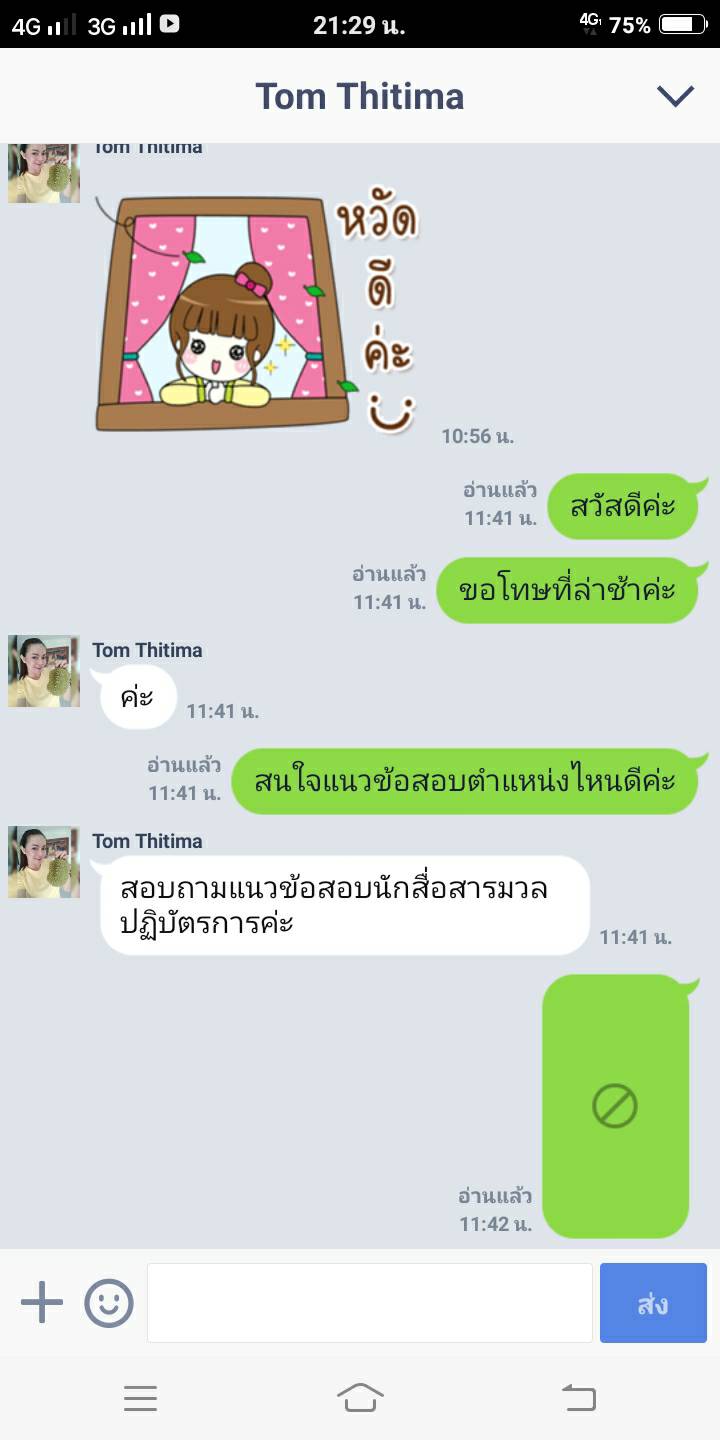720x1440 pixels.
Task: Open Tom Thitima's avatar beside ค่ะ message
Action: tap(44, 671)
